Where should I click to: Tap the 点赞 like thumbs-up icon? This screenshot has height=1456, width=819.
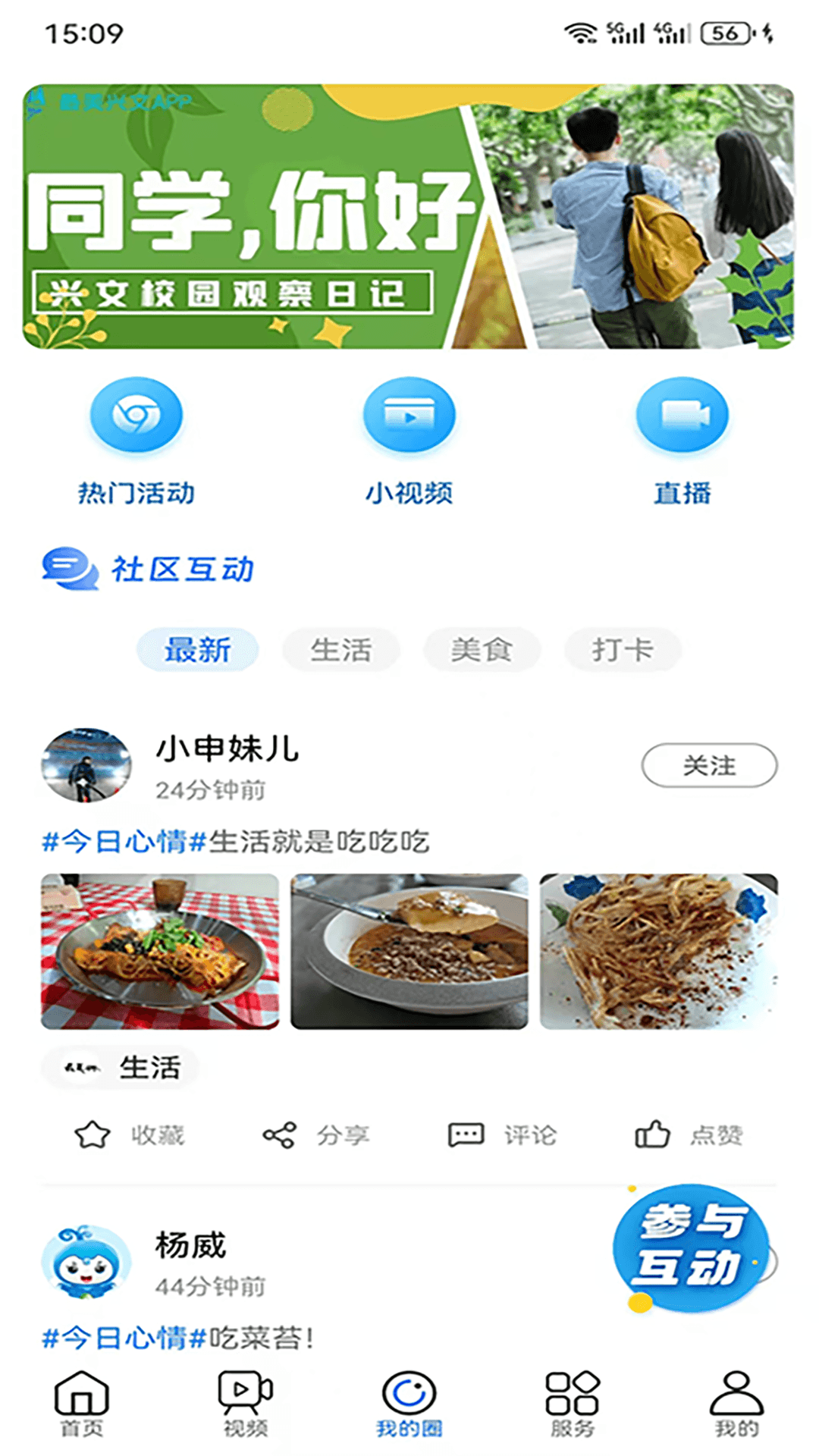pyautogui.click(x=652, y=1134)
